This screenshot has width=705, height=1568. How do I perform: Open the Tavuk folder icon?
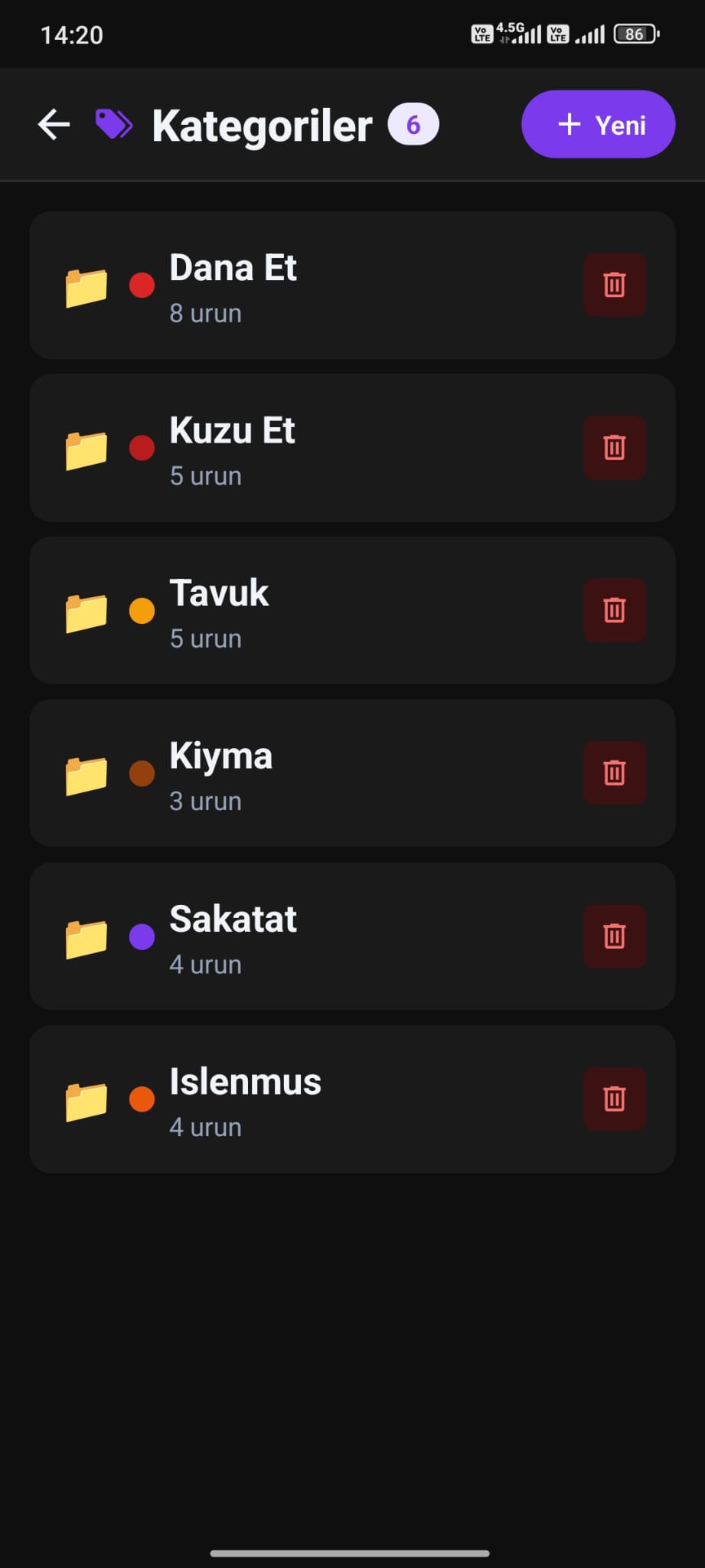pyautogui.click(x=86, y=610)
